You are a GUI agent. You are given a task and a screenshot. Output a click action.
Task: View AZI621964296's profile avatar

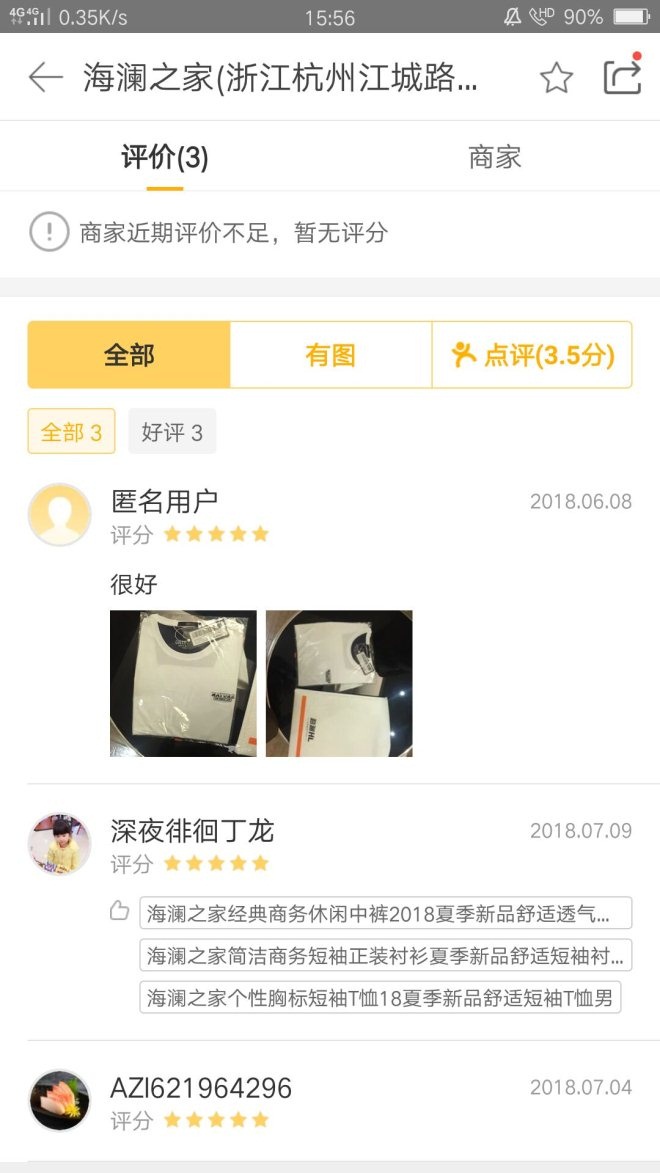click(59, 1100)
